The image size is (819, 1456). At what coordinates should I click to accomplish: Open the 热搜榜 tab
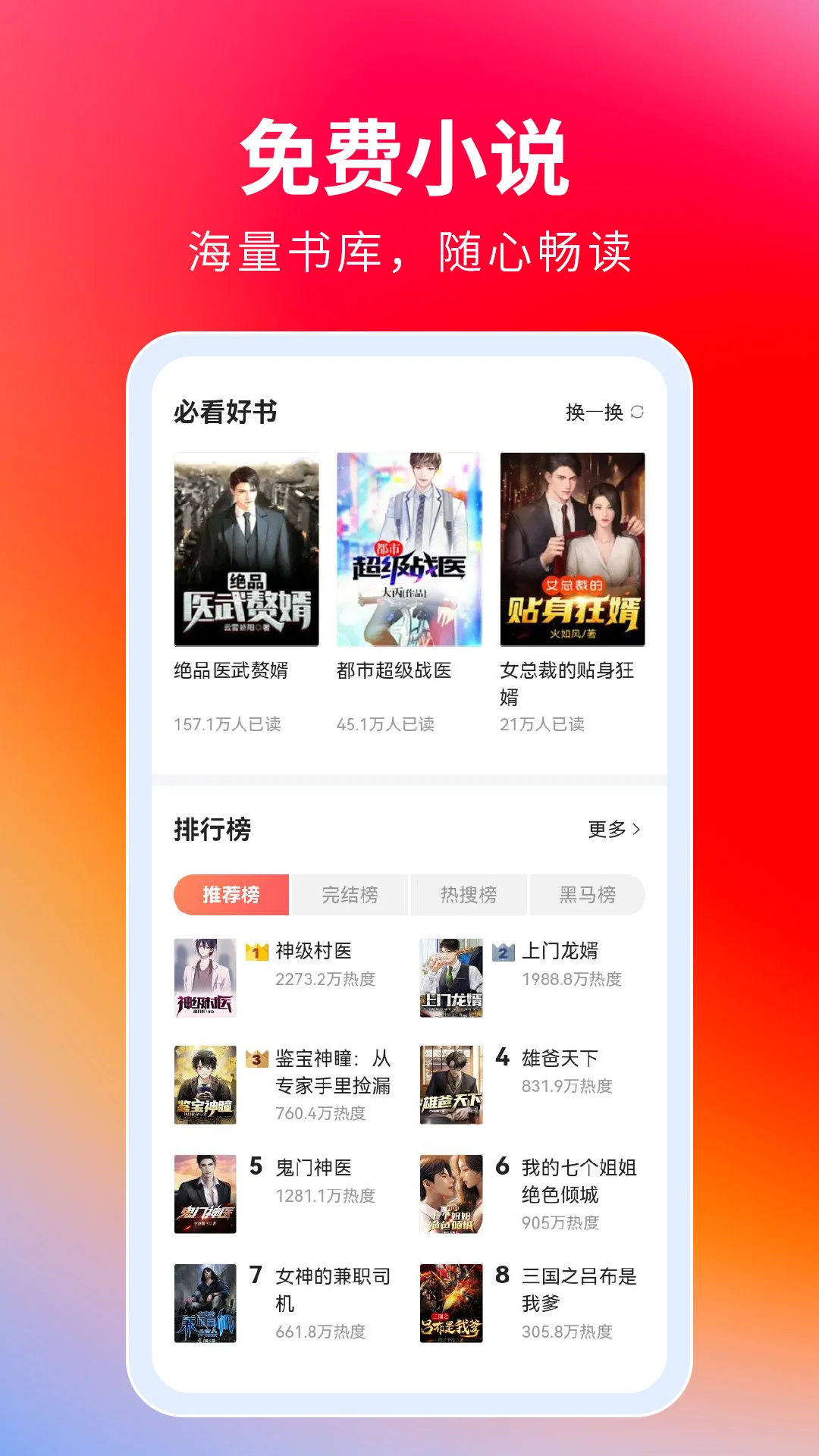[x=467, y=895]
